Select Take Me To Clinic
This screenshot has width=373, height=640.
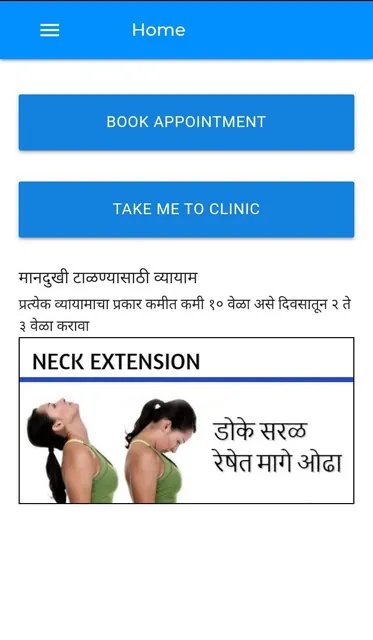pyautogui.click(x=186, y=209)
